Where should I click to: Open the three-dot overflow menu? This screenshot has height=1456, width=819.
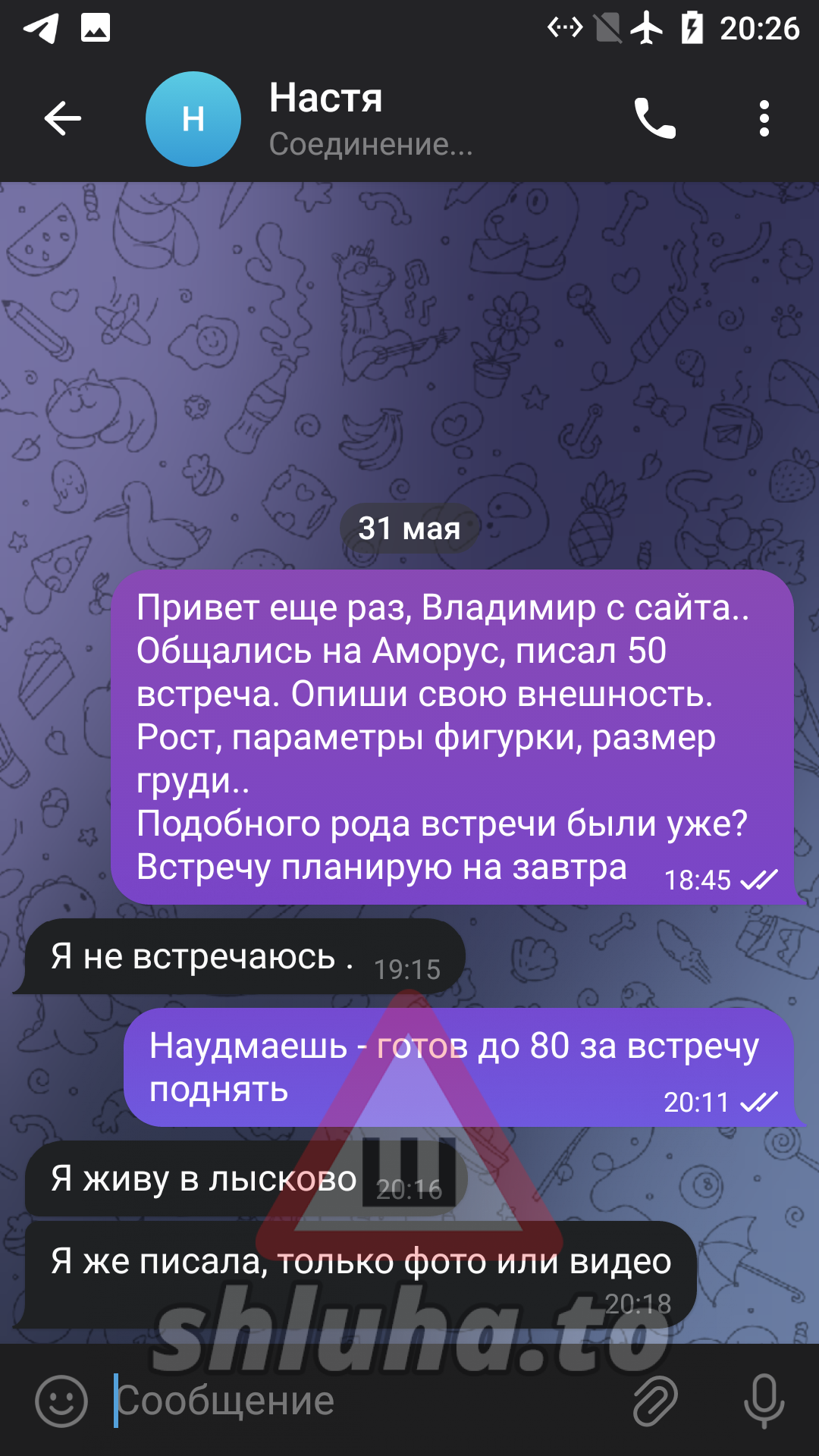coord(764,118)
